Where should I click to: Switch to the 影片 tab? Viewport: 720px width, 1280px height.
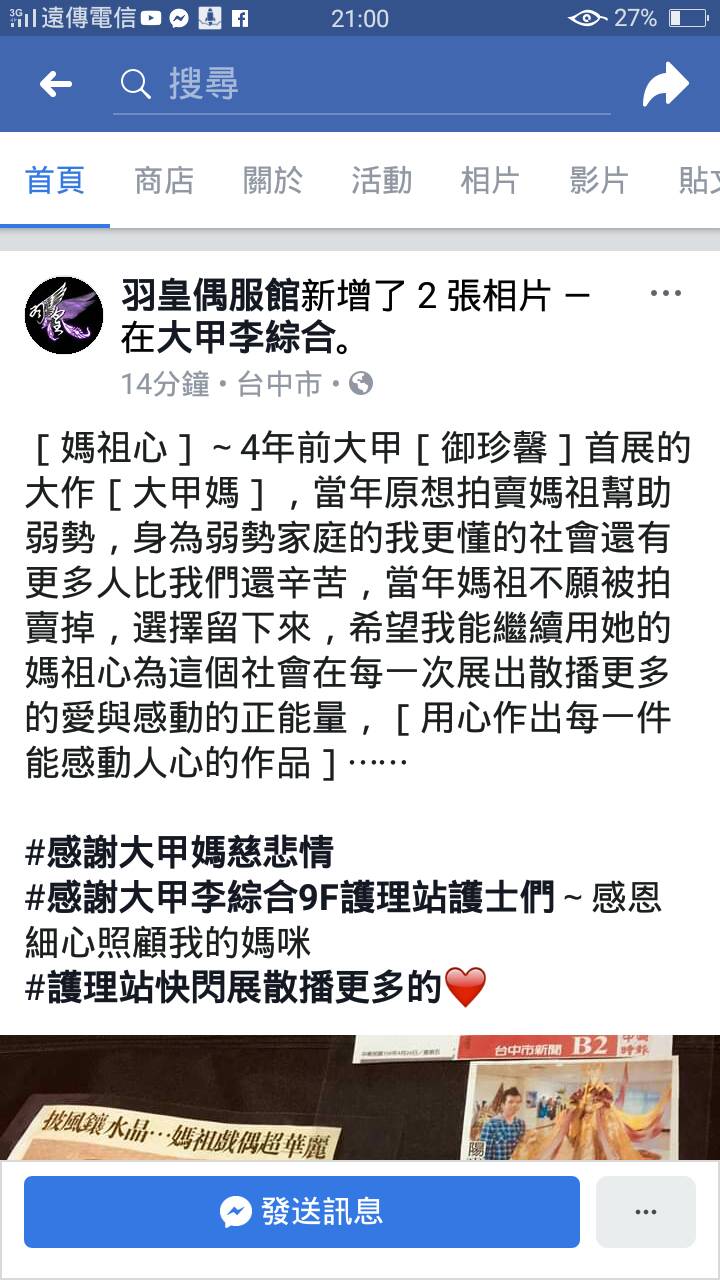point(599,181)
